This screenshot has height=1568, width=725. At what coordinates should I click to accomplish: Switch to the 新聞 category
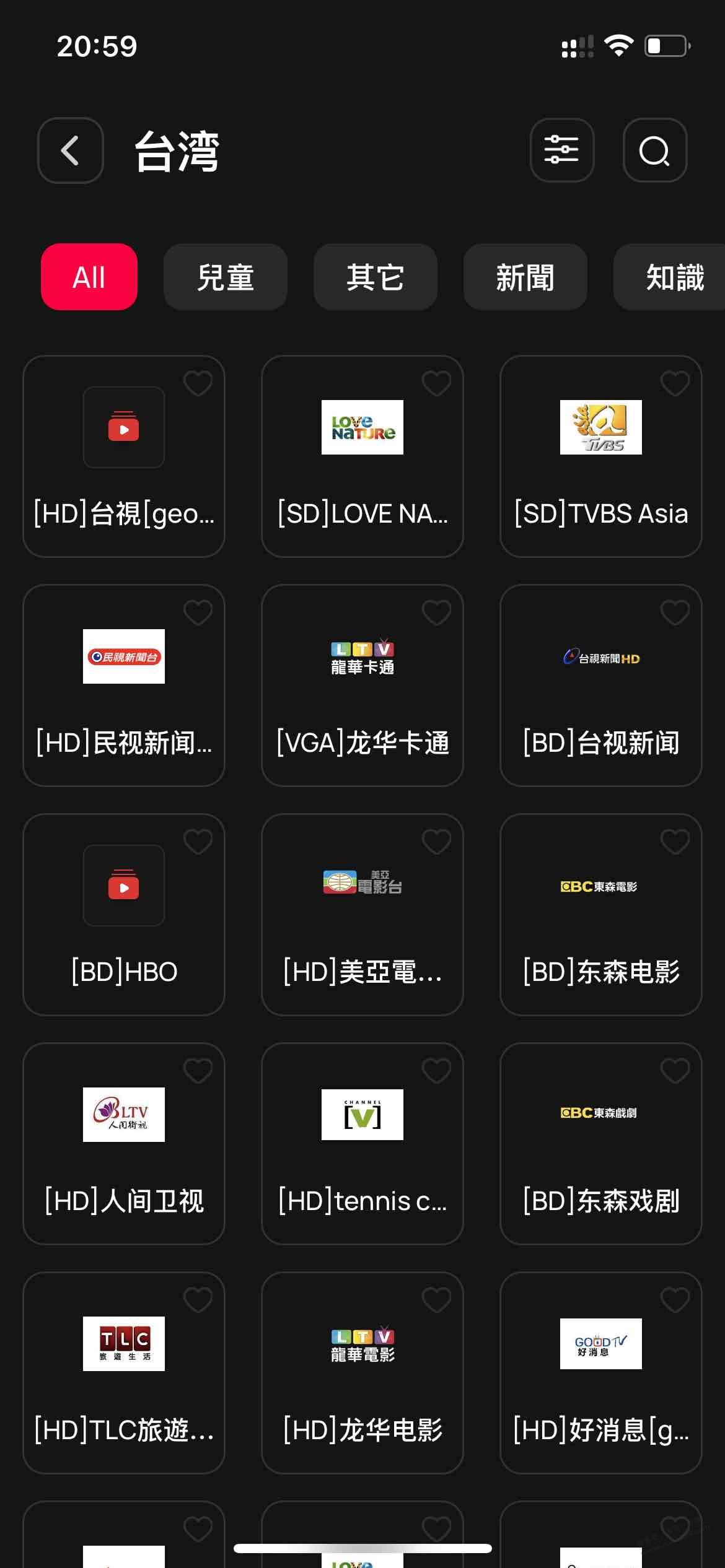point(525,277)
